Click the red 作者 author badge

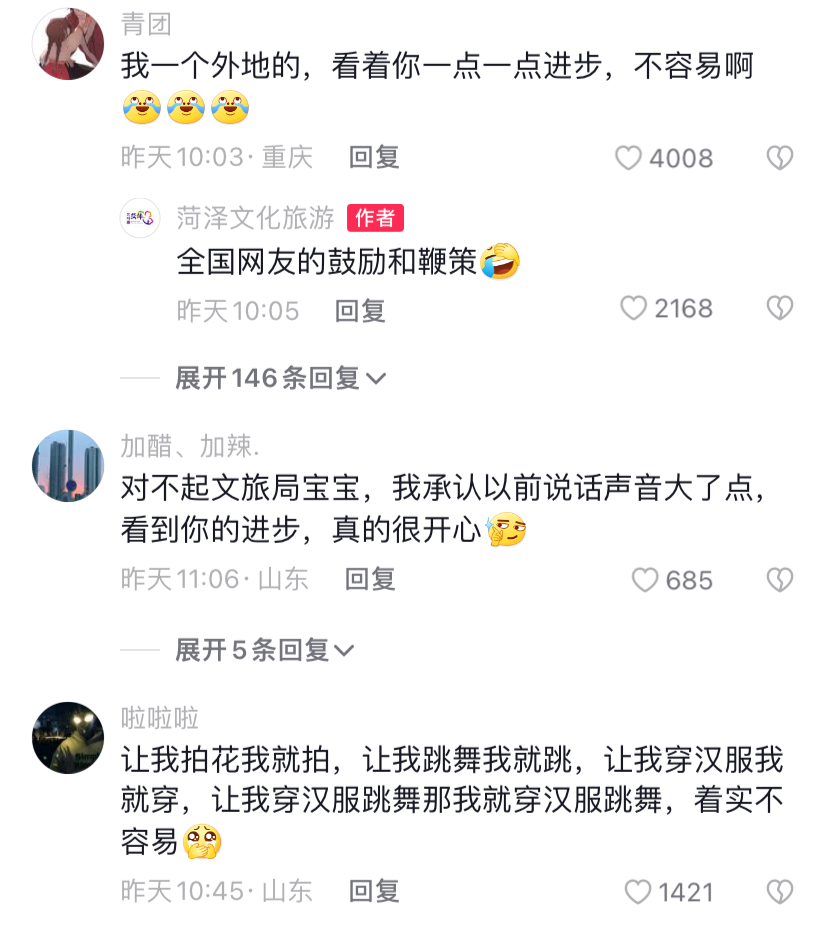[x=374, y=218]
